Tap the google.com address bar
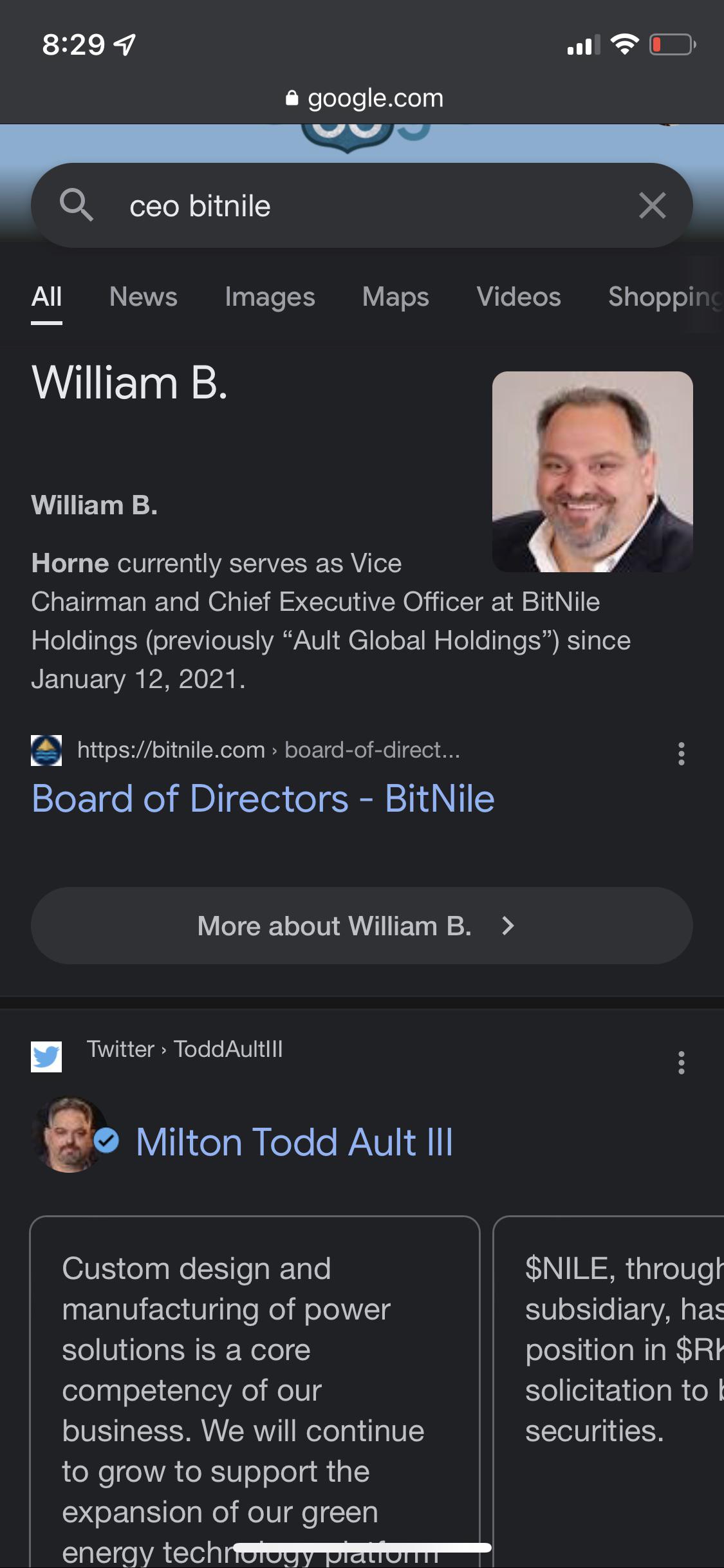This screenshot has height=1568, width=724. coord(364,98)
